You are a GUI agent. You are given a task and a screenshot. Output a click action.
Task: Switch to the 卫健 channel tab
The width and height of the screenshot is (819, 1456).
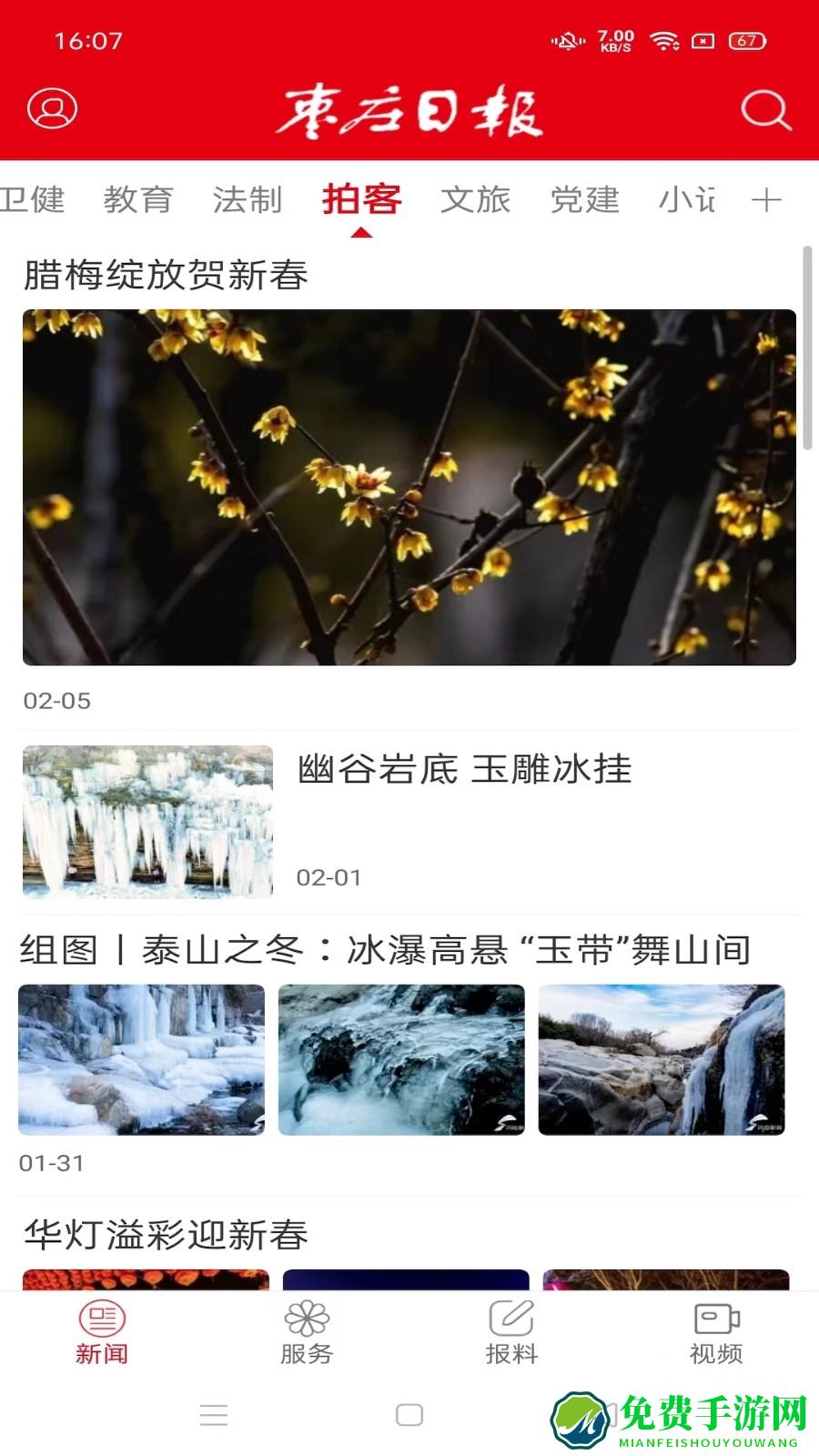[33, 199]
